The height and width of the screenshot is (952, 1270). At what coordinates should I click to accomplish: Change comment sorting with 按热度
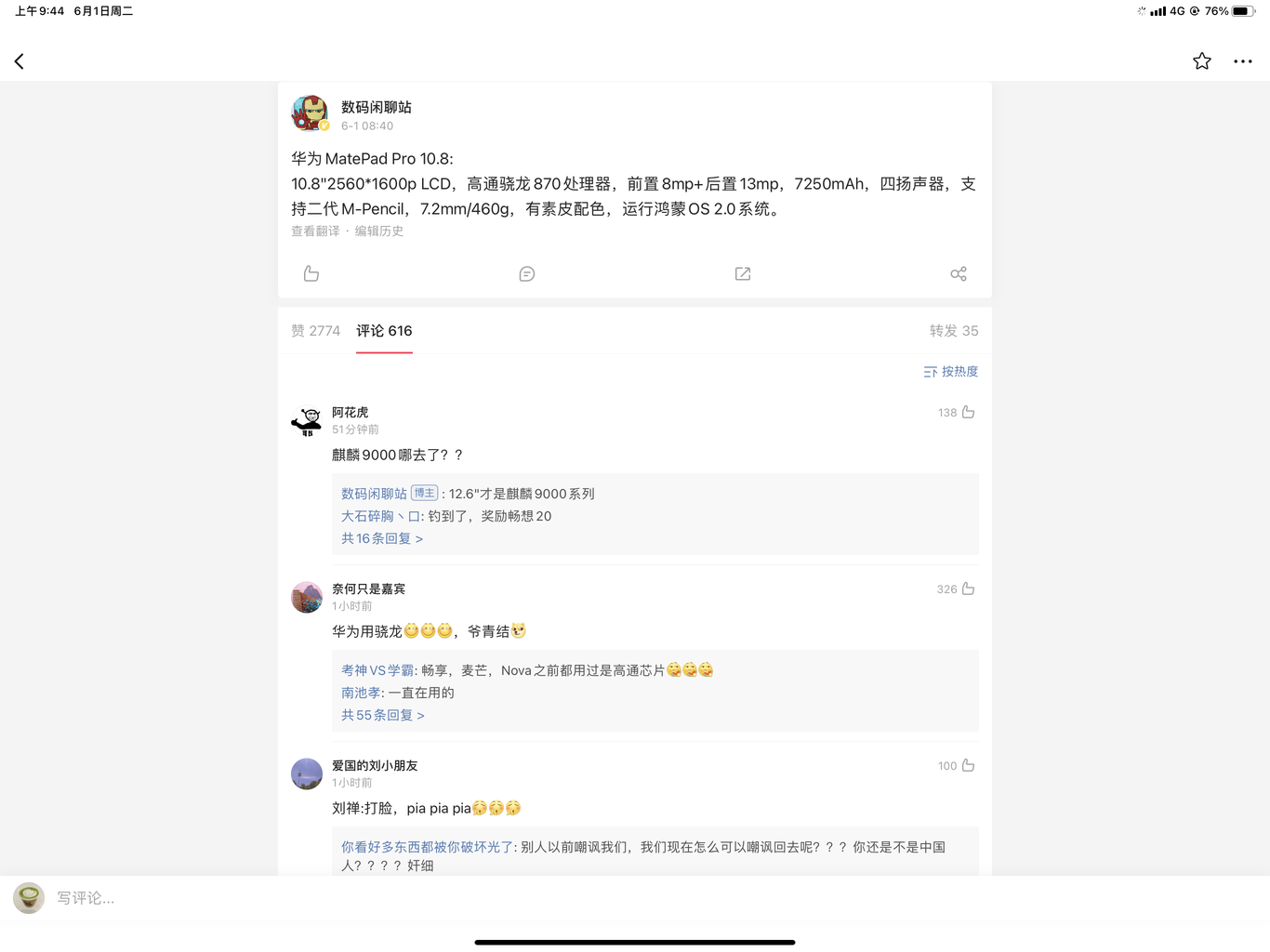(x=950, y=372)
